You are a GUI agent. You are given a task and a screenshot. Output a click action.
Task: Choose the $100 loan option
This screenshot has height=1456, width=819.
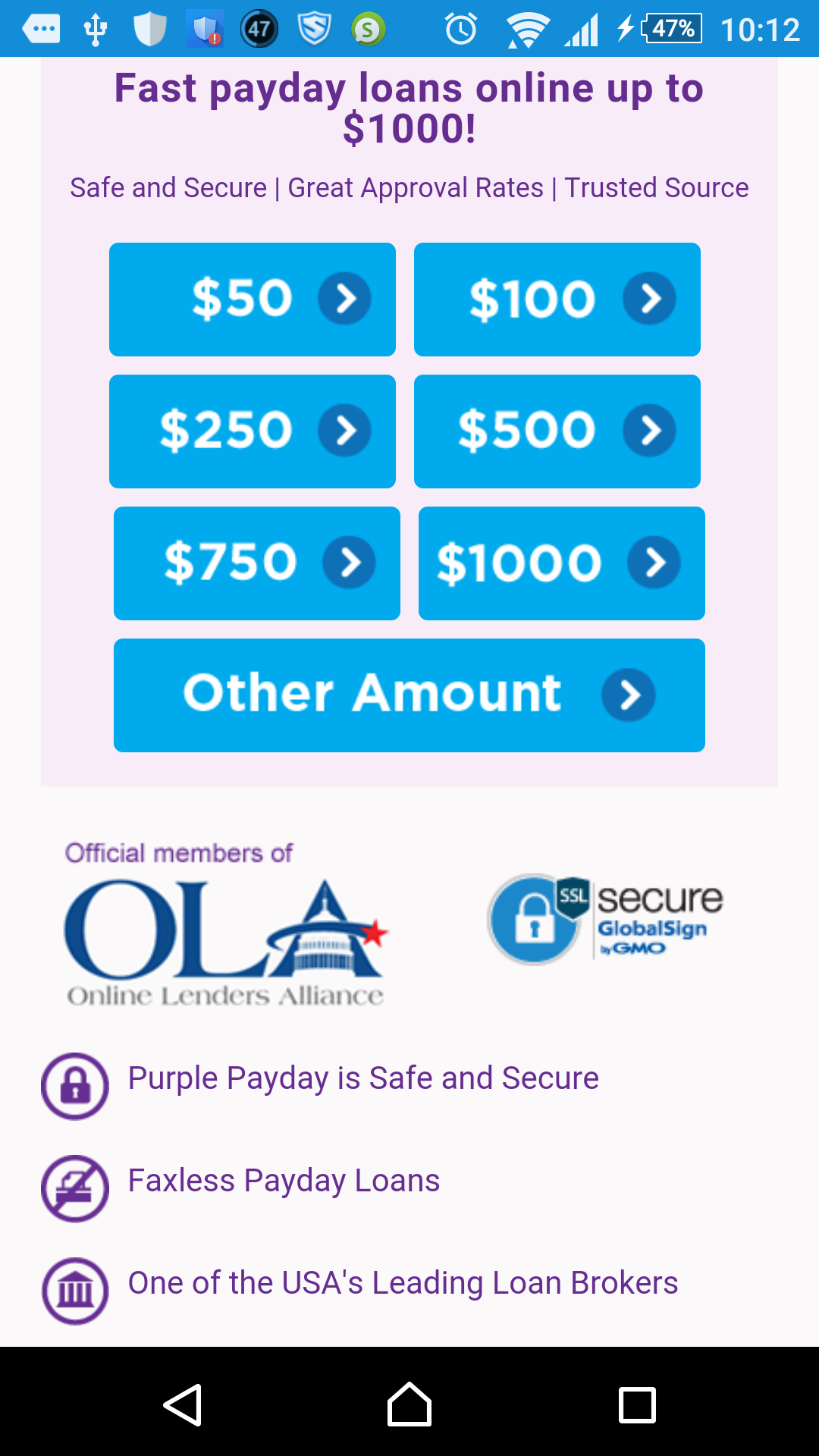pyautogui.click(x=557, y=300)
